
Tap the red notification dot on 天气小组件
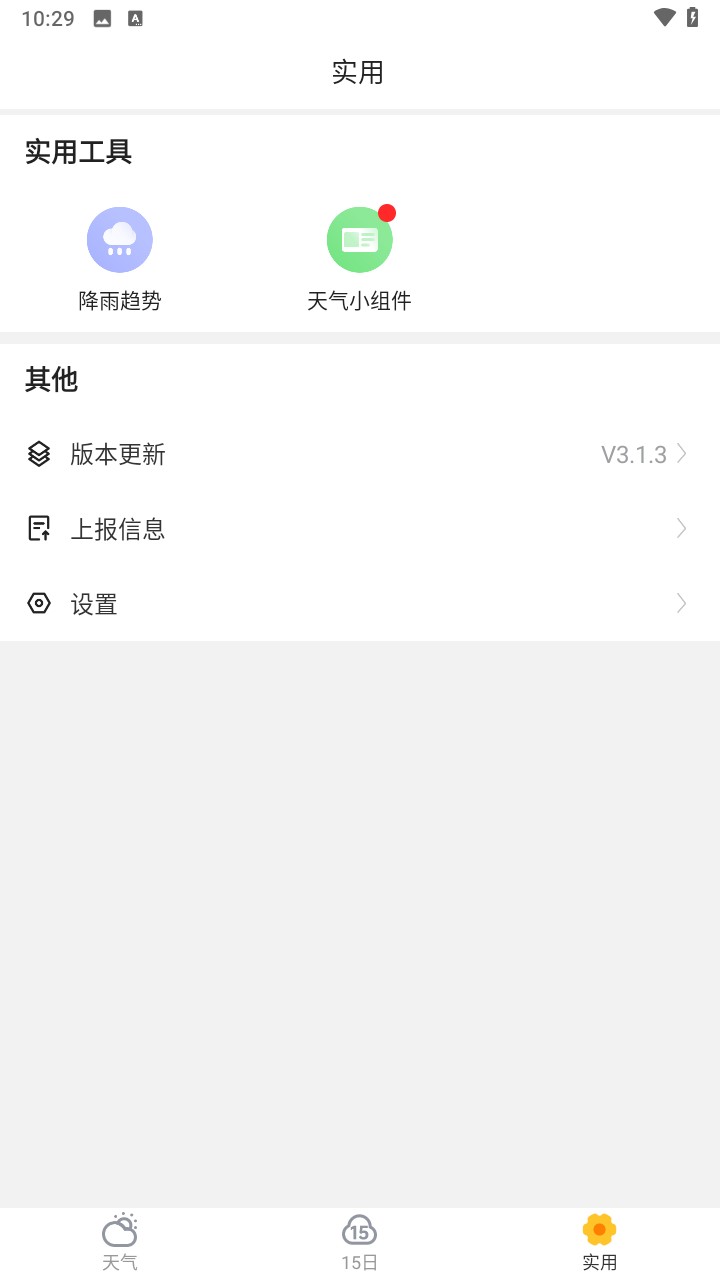click(x=388, y=213)
